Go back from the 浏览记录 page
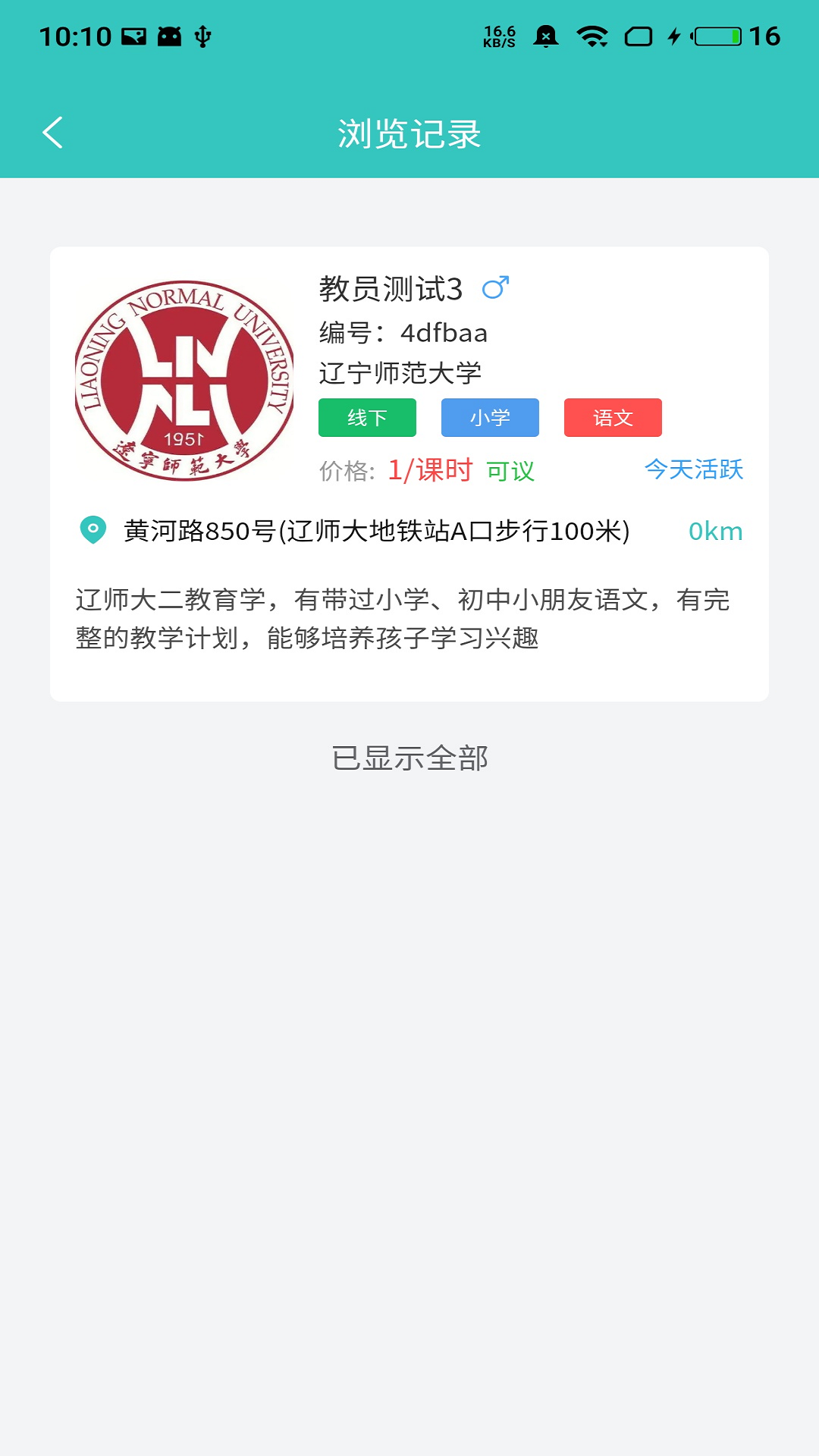The height and width of the screenshot is (1456, 819). 53,133
